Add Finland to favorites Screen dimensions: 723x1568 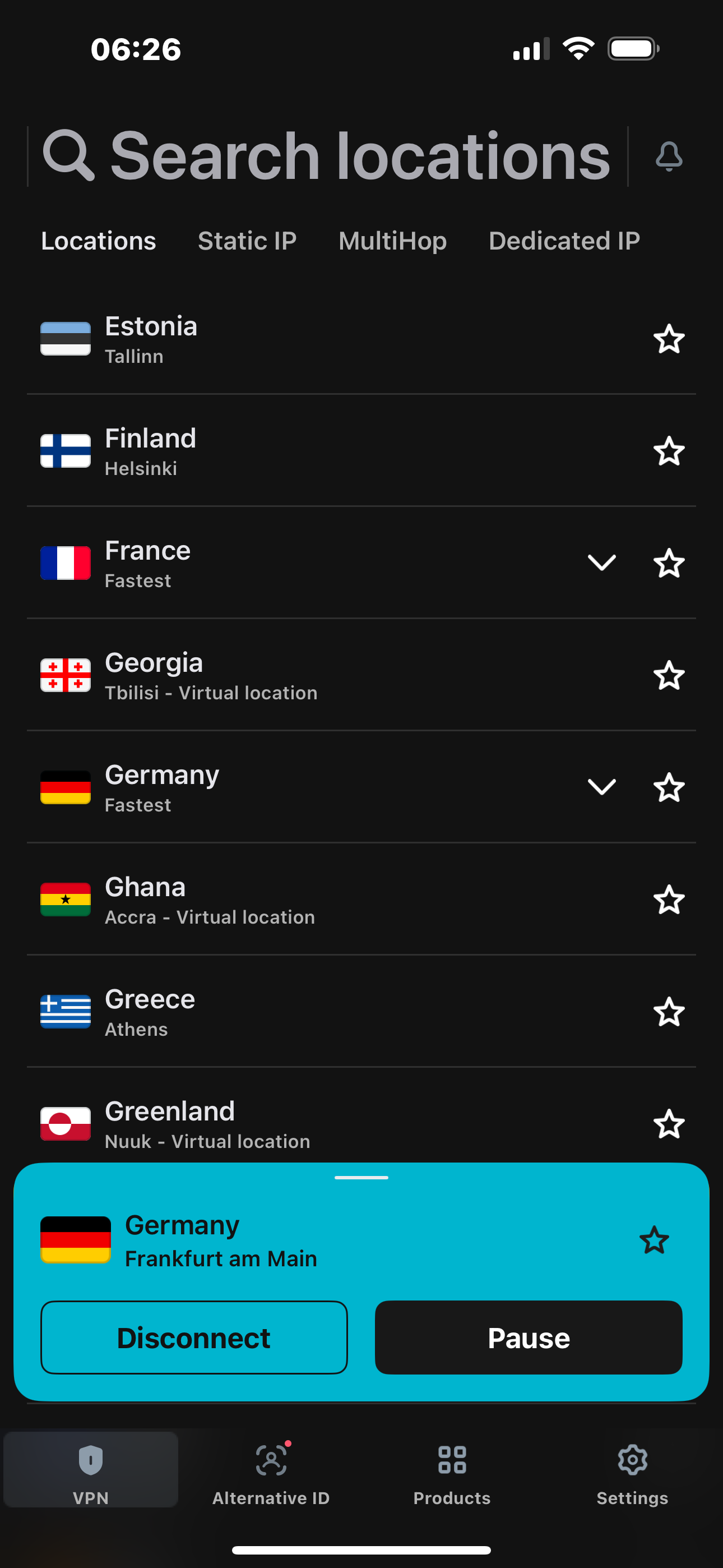(x=669, y=451)
